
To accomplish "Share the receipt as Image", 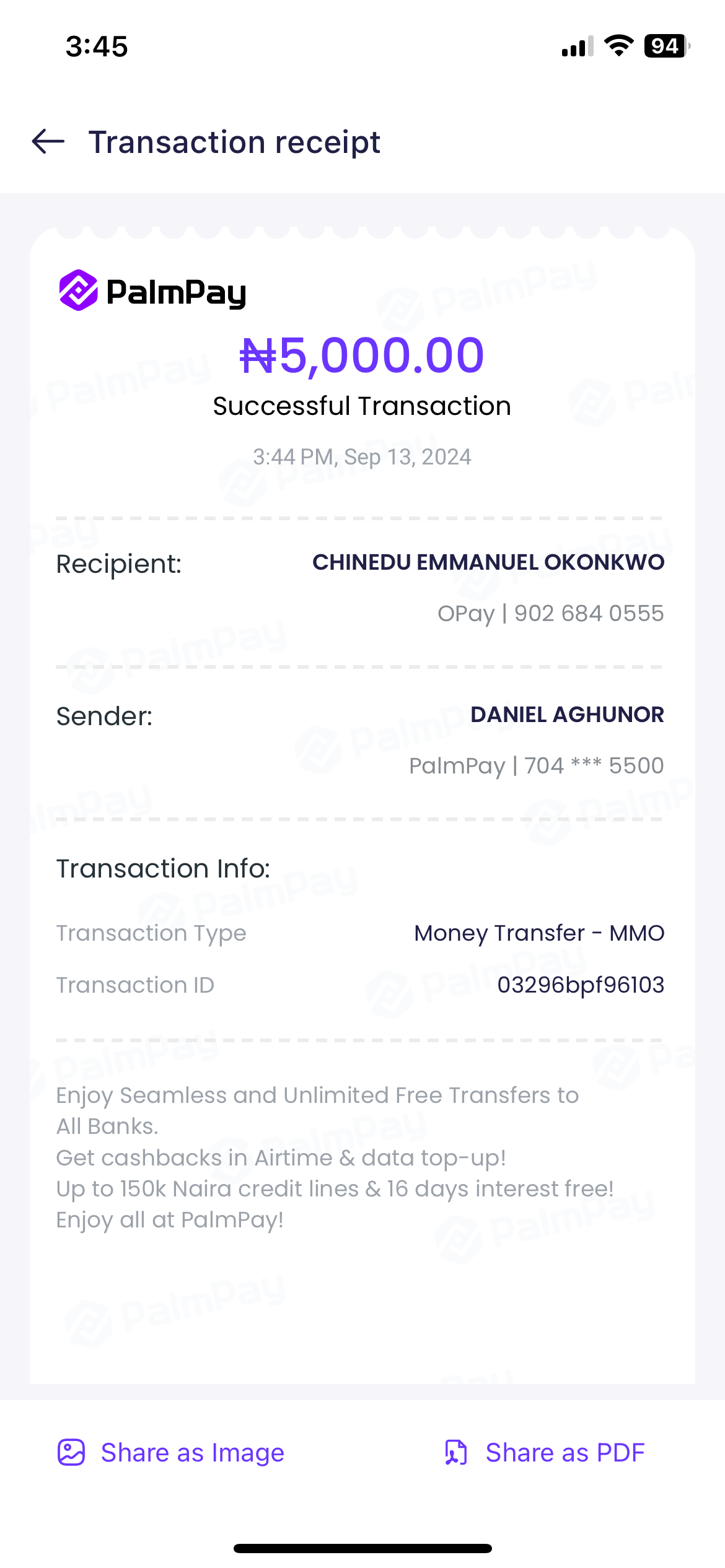I will [172, 1453].
